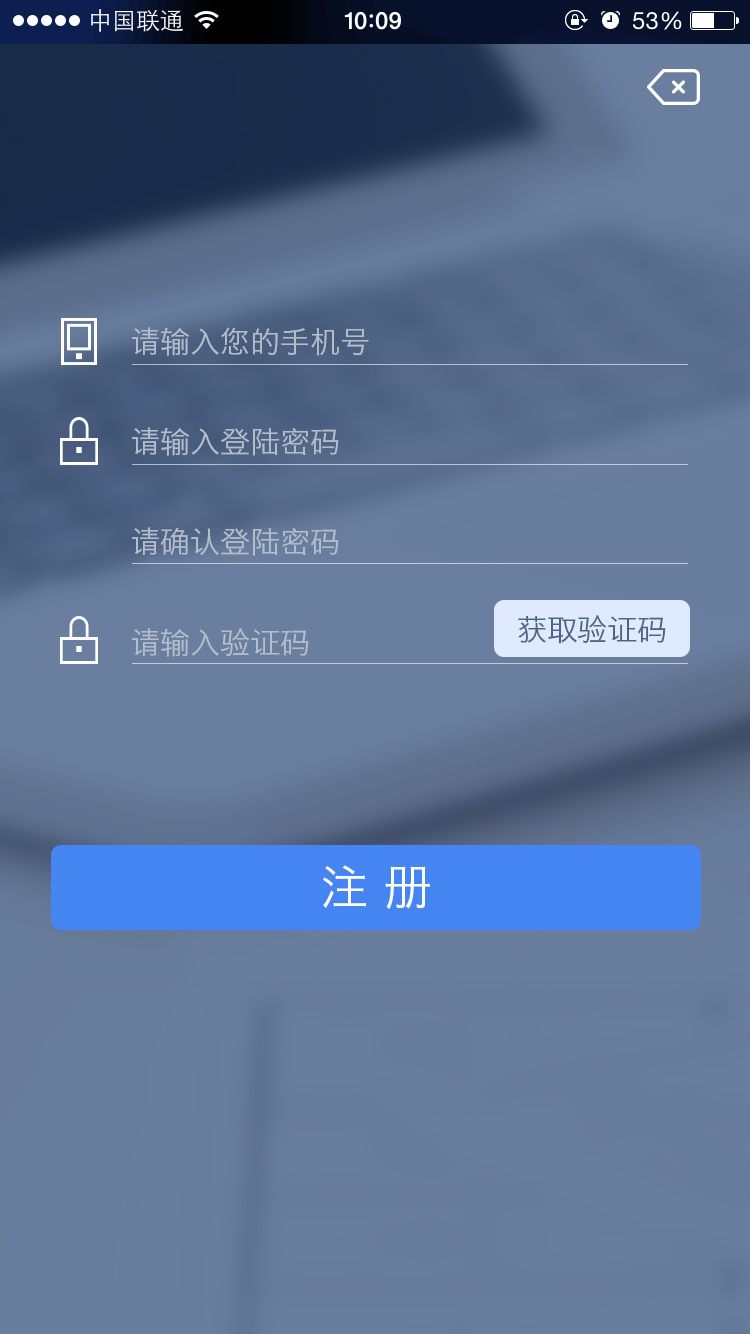
Task: Tap the login password field
Action: 408,441
